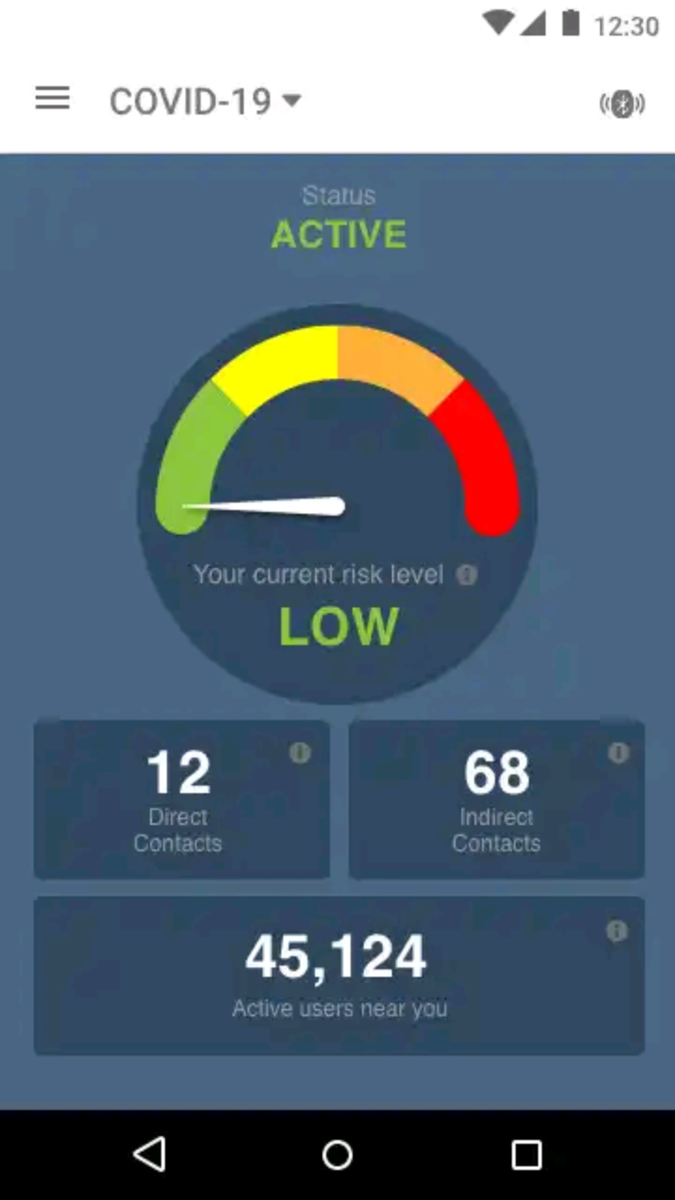Expand the COVID-19 dropdown selector

click(205, 101)
